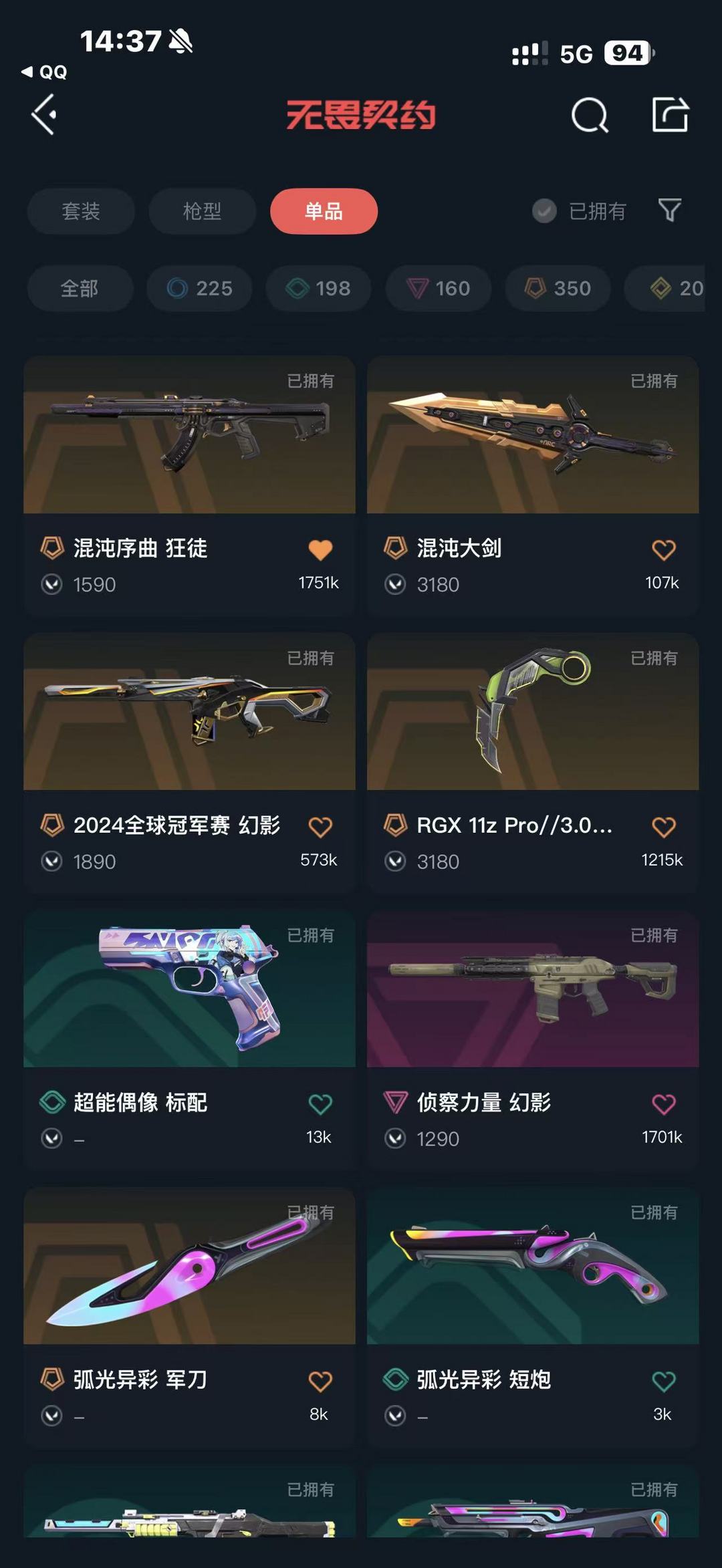Select the 单品 tab
Screen dimensions: 722x1568
[x=323, y=211]
